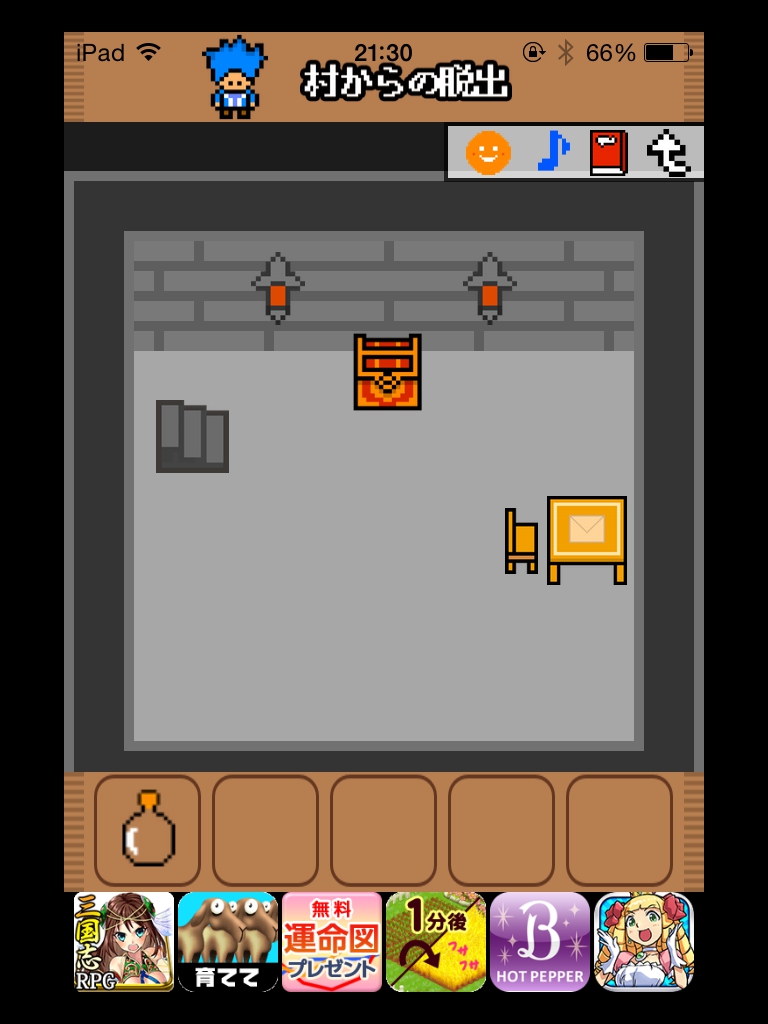Tap the left wall torch

tap(278, 288)
